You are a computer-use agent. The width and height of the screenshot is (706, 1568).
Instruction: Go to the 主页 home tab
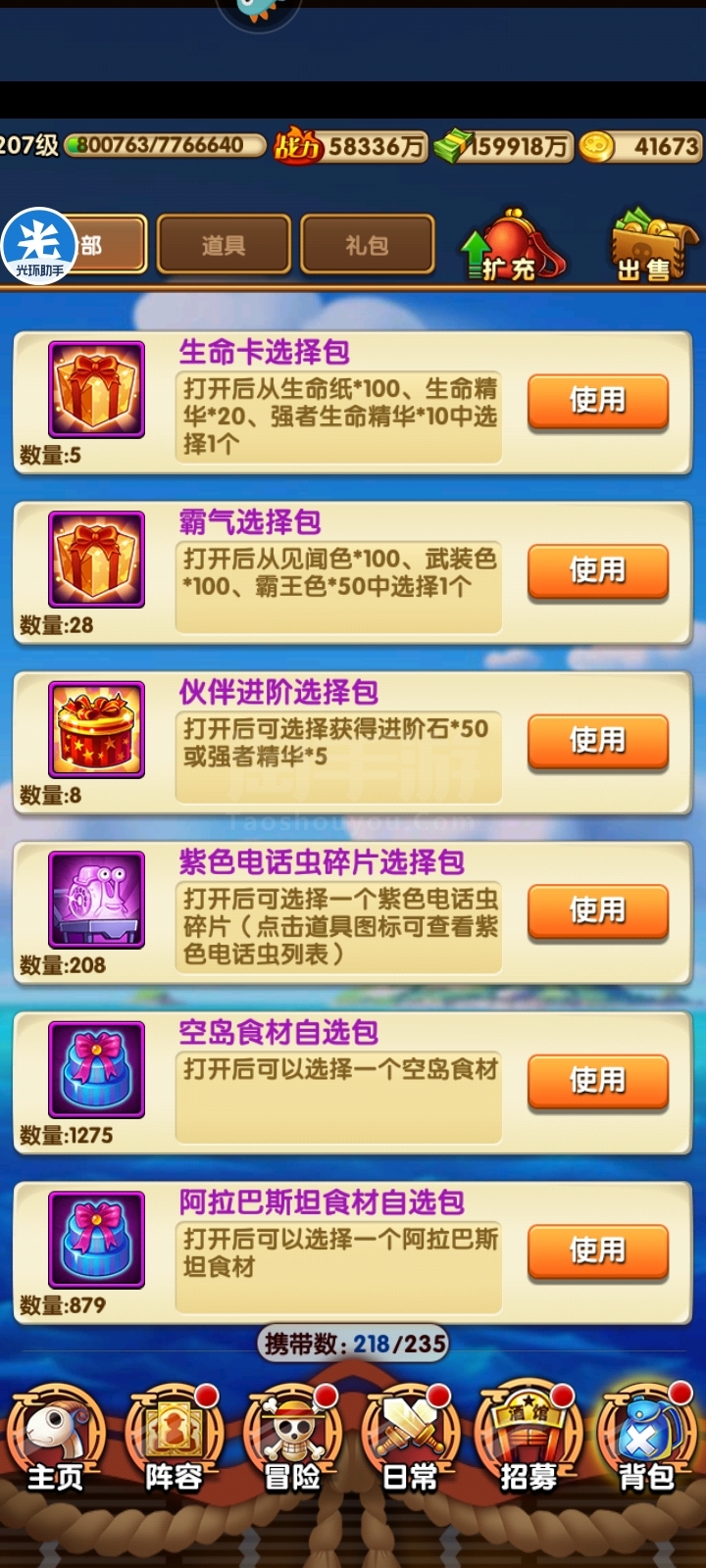click(x=56, y=1438)
